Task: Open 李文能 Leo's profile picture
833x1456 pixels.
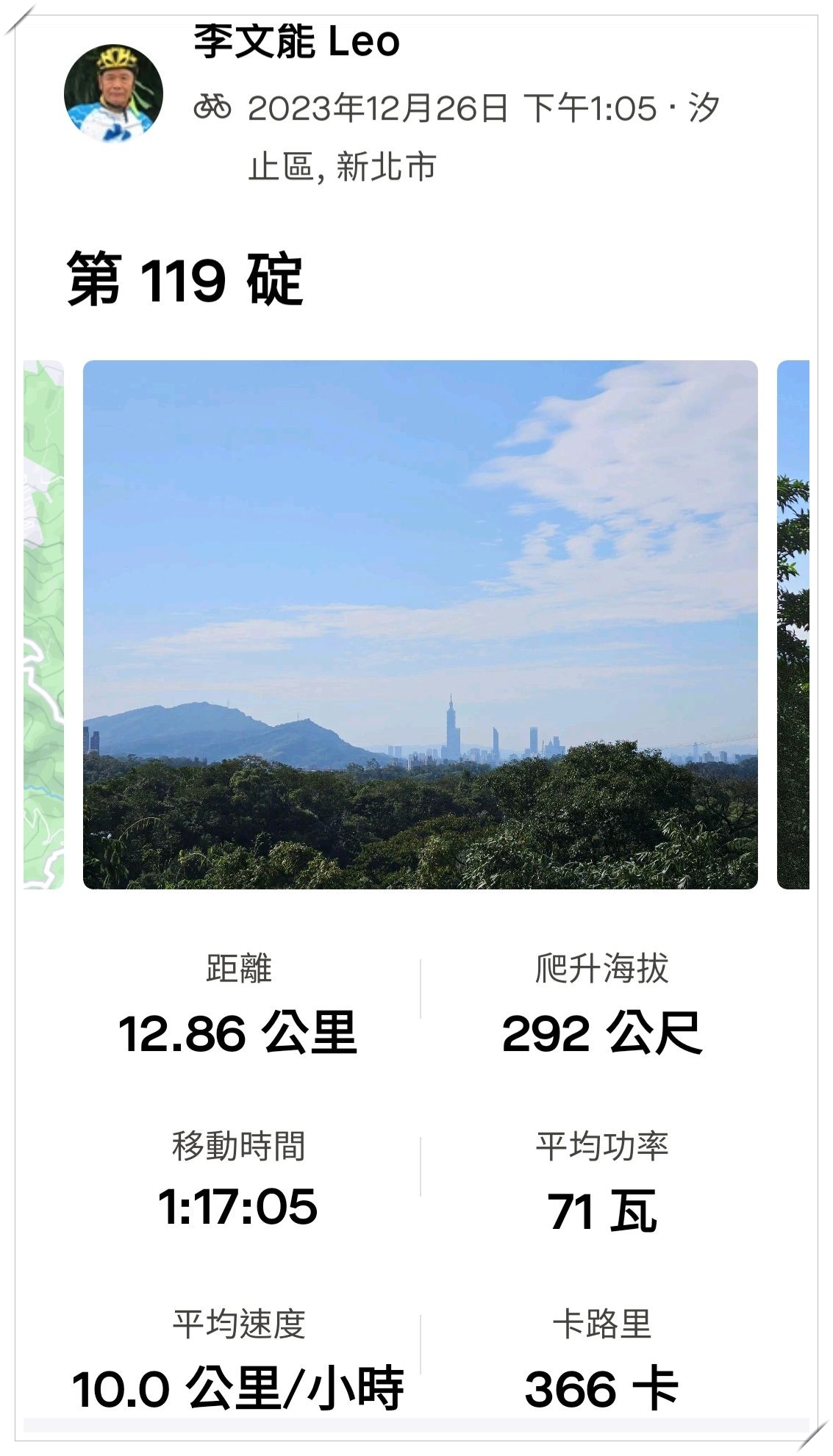Action: [113, 93]
